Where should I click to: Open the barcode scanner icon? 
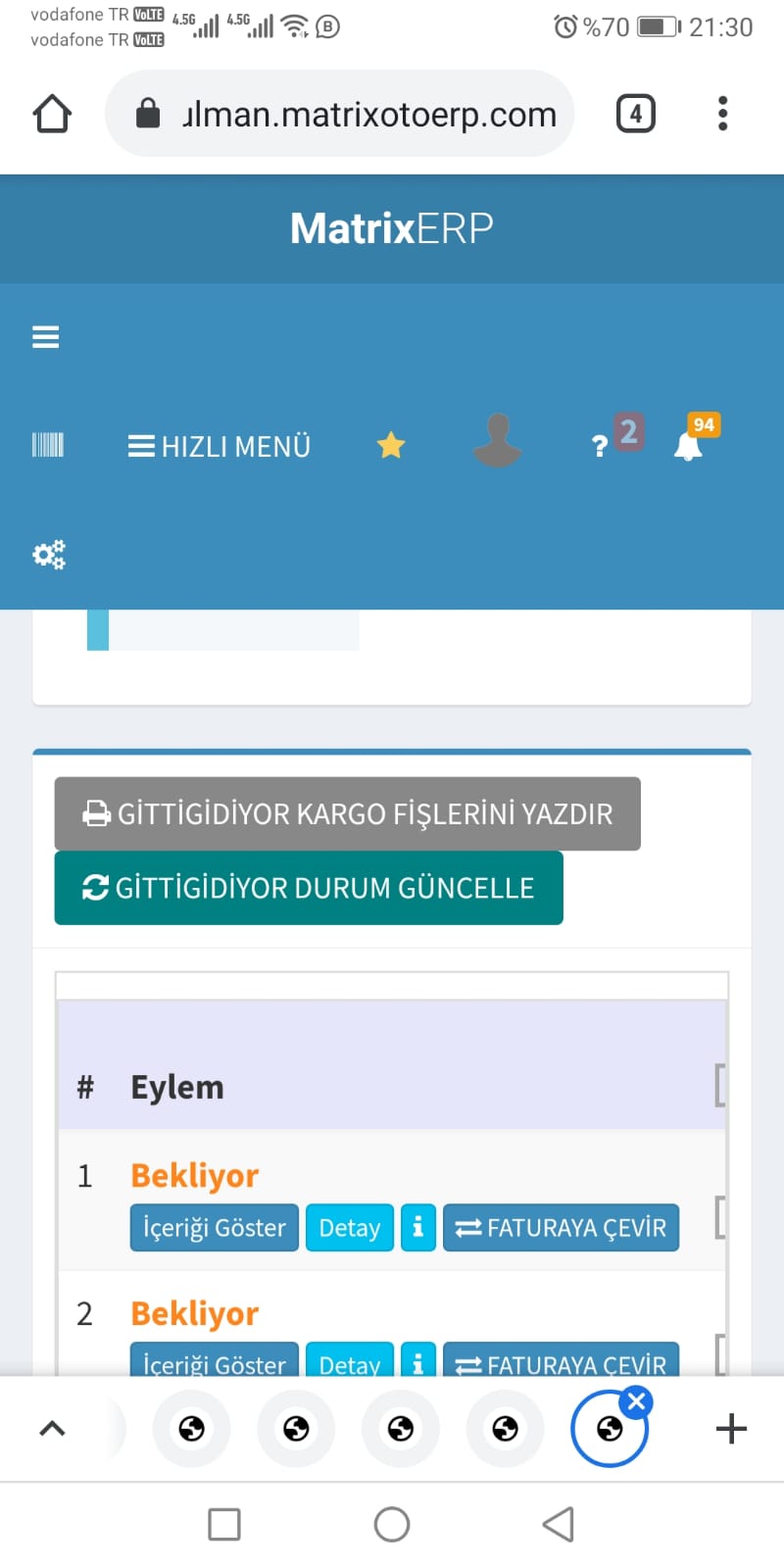click(47, 446)
